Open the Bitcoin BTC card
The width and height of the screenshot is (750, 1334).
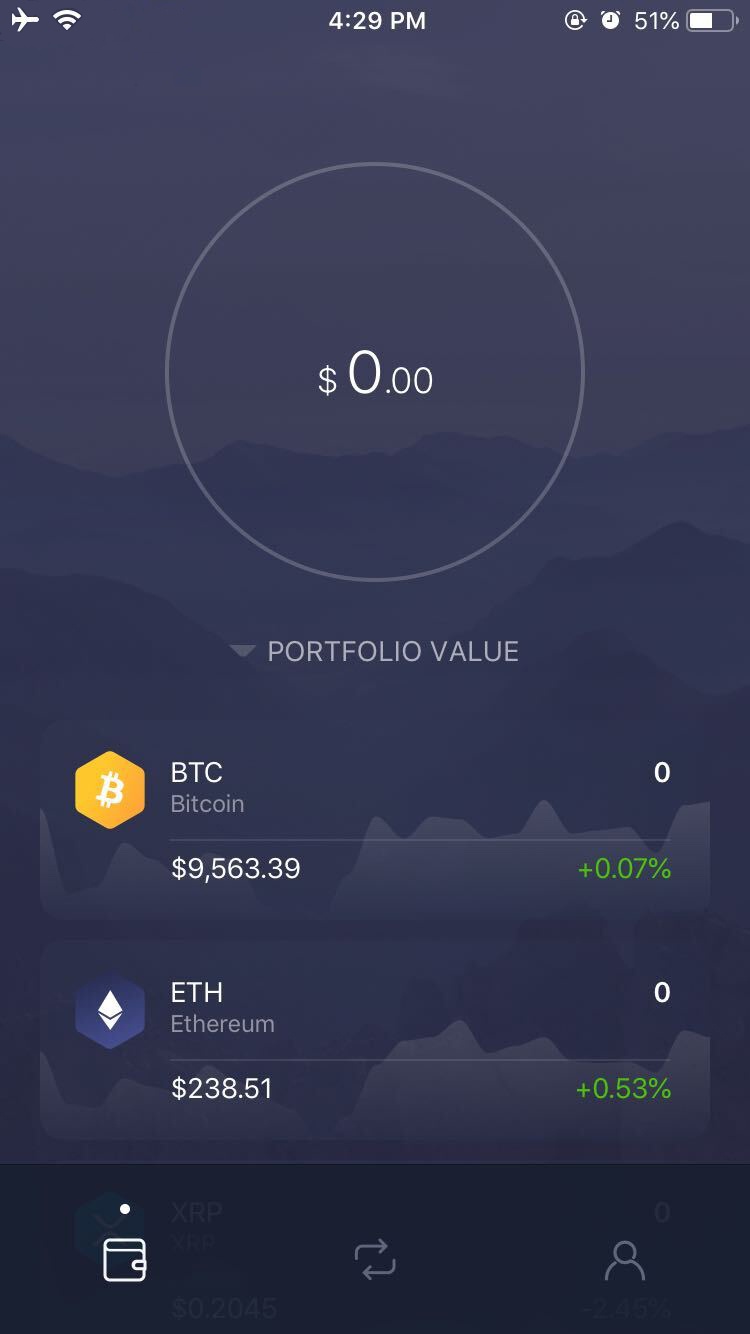(375, 820)
